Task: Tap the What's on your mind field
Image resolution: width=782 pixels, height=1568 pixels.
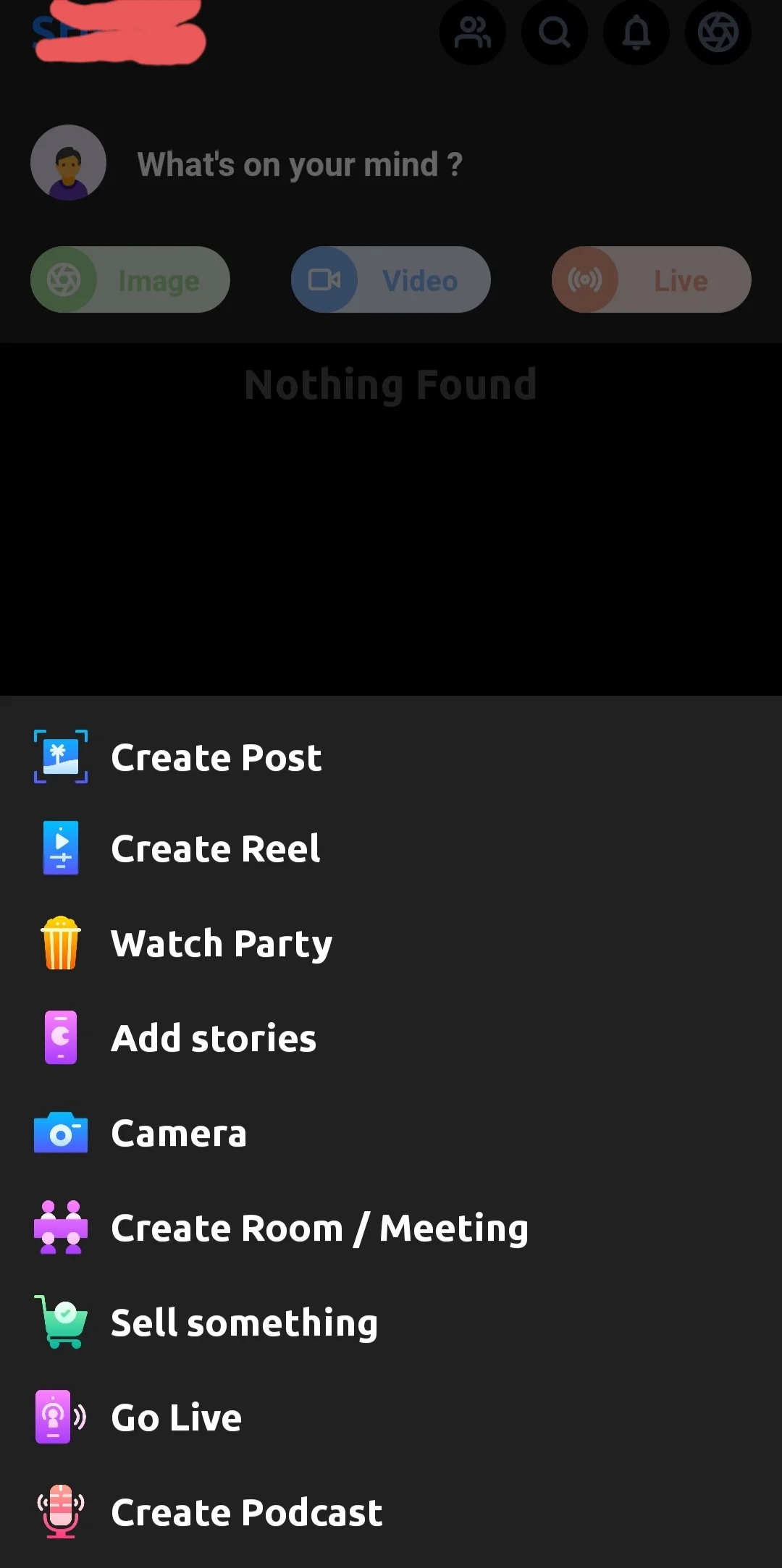Action: click(x=300, y=164)
